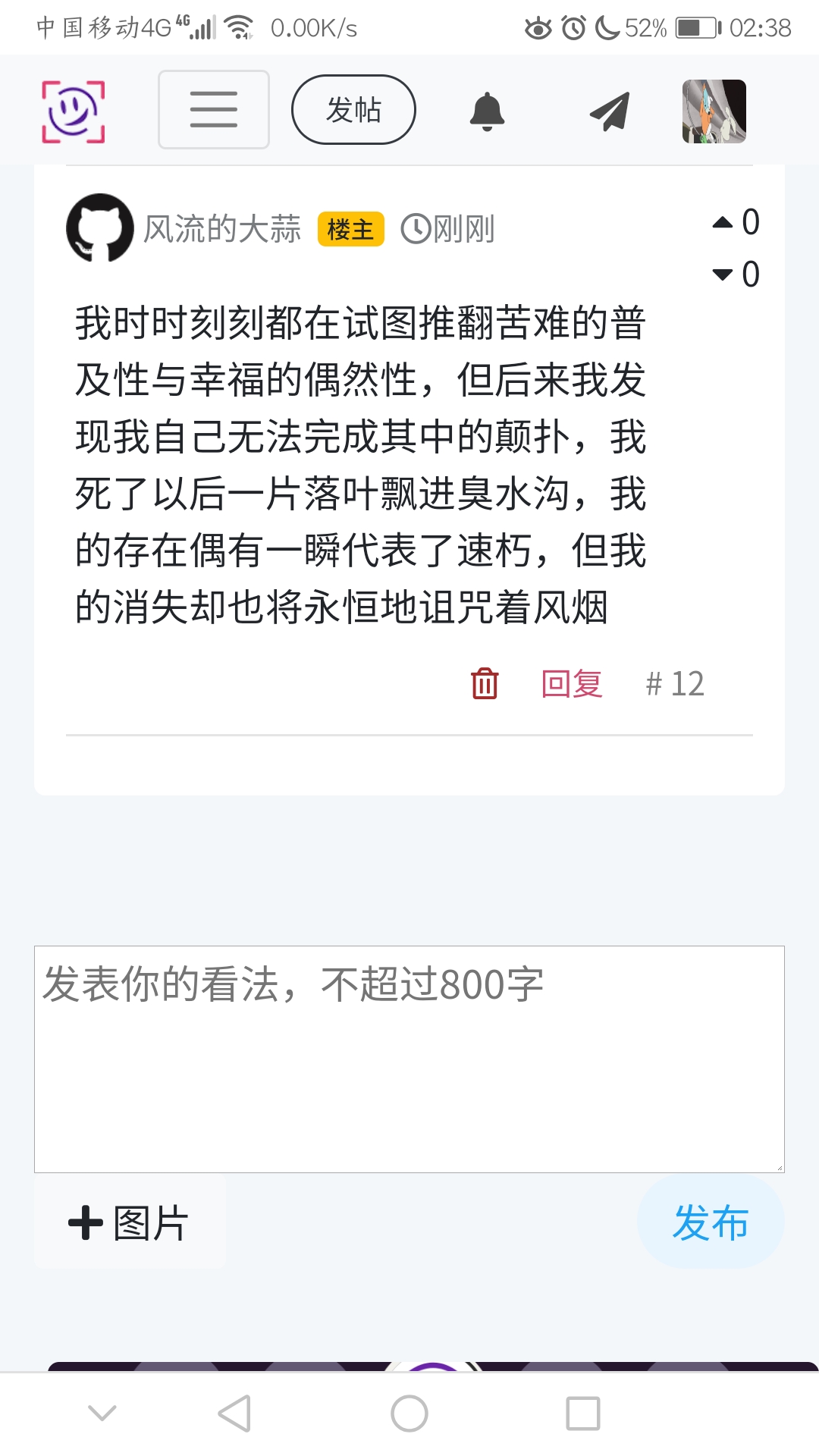
Task: Hide the navigation bar with the down chevron
Action: [102, 1414]
